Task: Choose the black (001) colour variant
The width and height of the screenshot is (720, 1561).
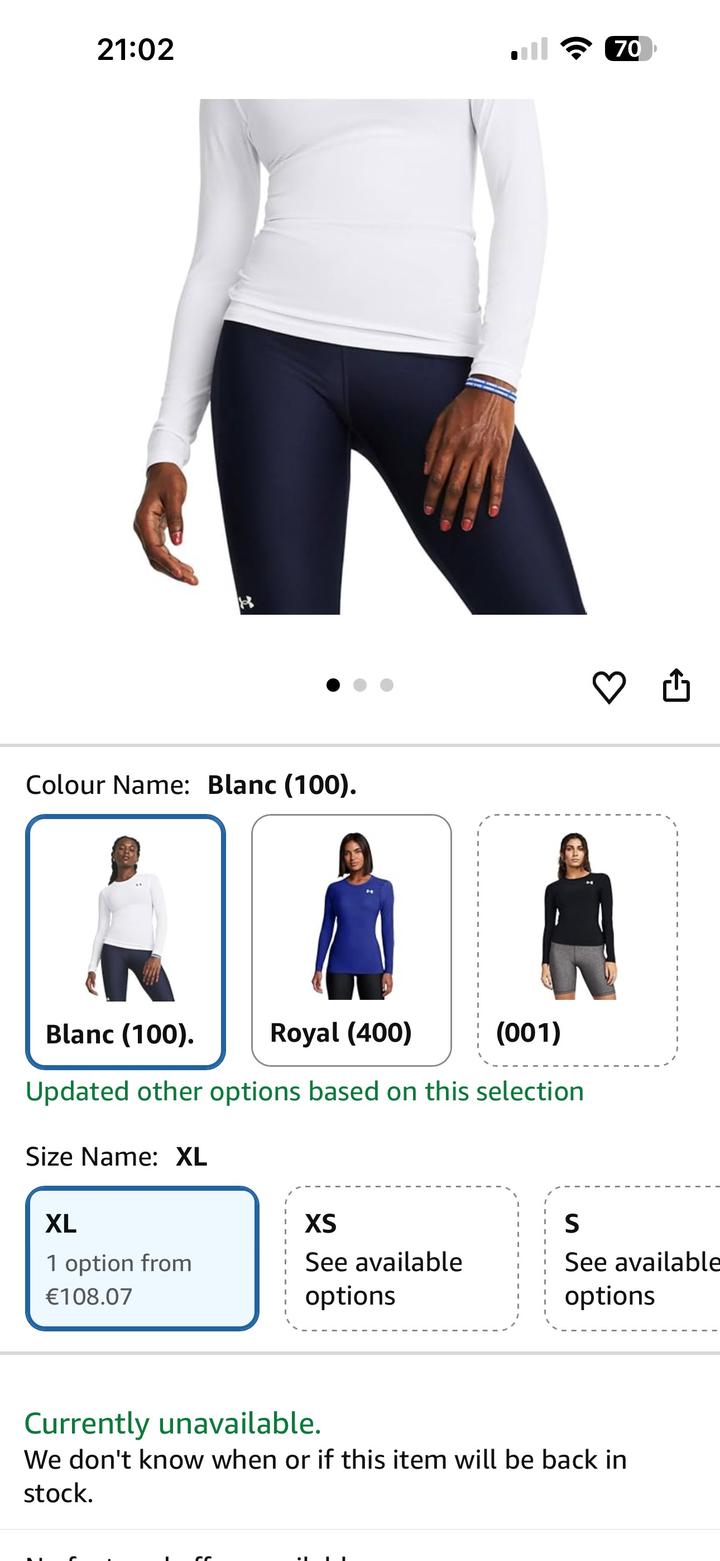Action: (577, 938)
